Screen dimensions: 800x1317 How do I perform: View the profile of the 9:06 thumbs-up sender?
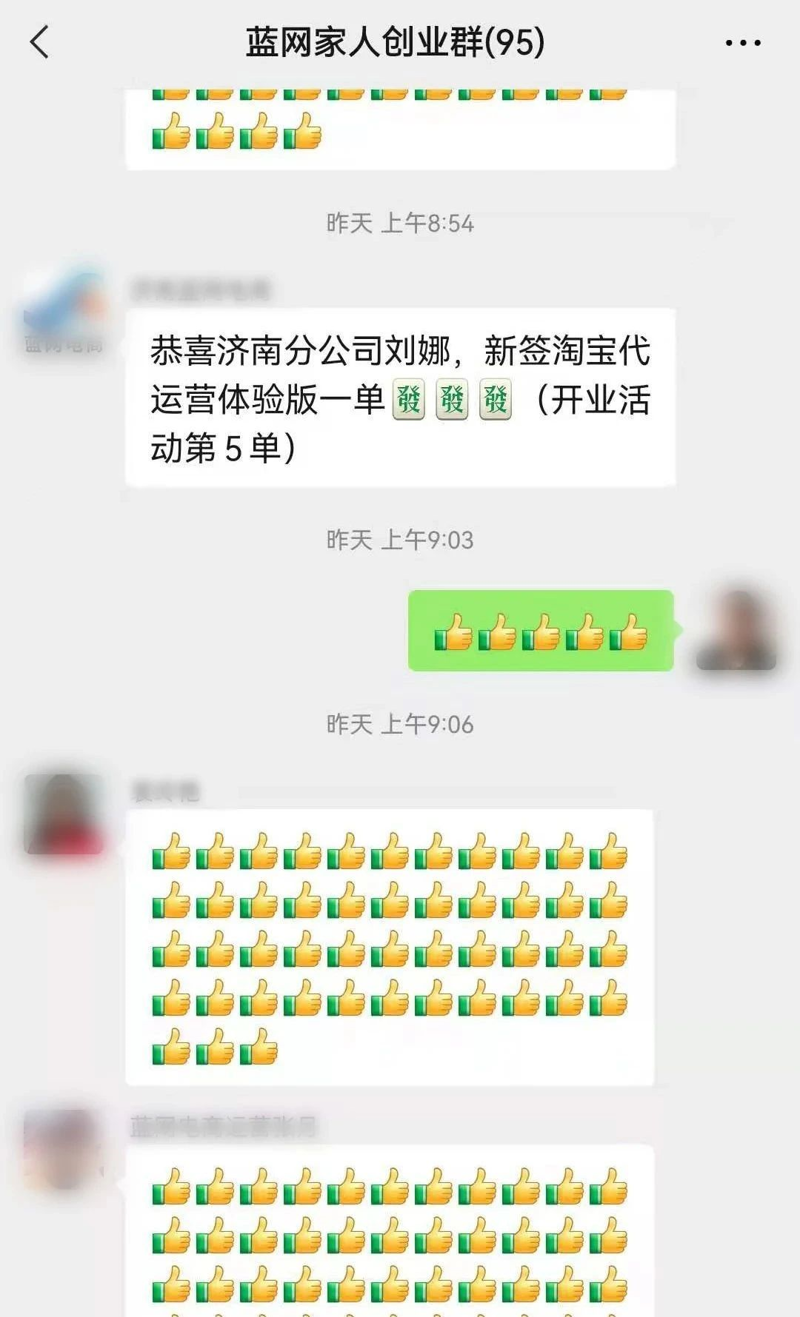[x=63, y=813]
